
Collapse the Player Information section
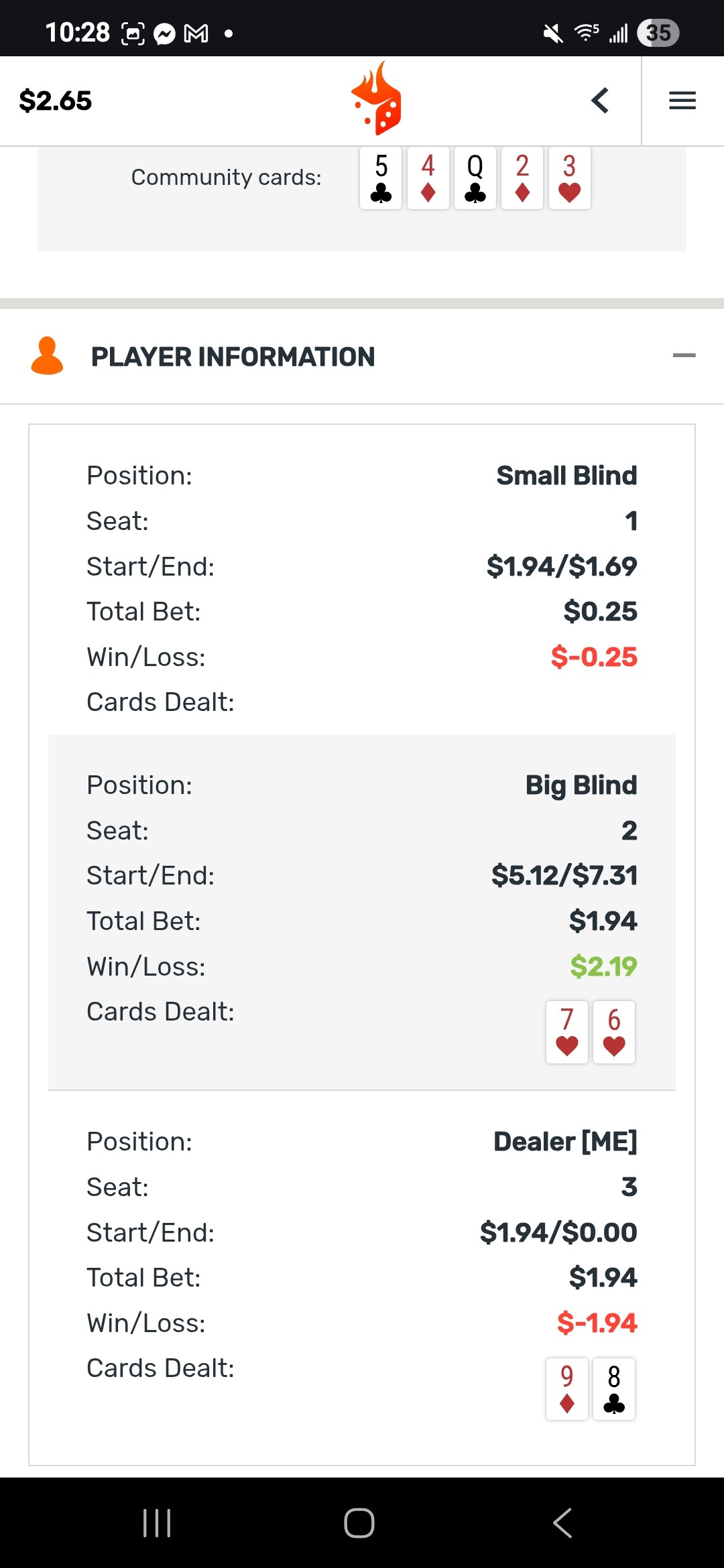tap(684, 355)
